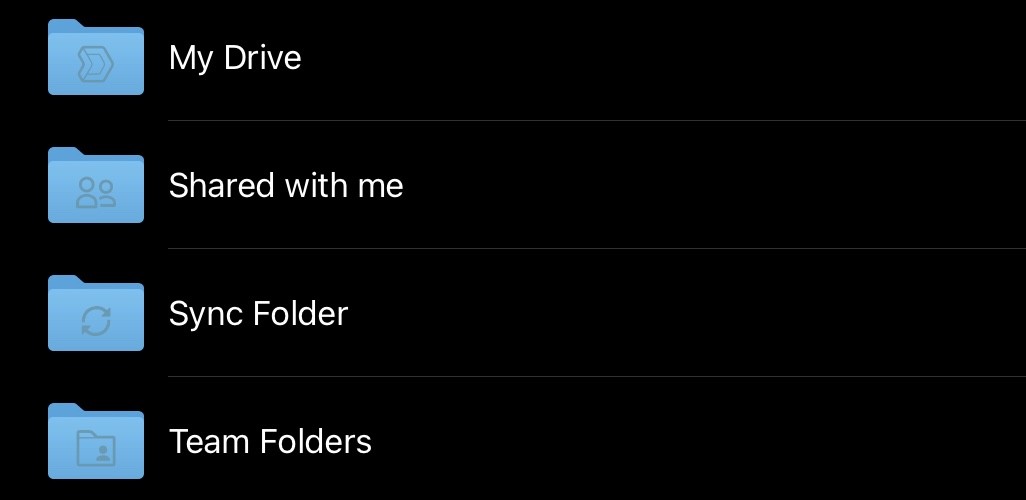
Task: Open the My Drive folder
Action: click(x=235, y=58)
